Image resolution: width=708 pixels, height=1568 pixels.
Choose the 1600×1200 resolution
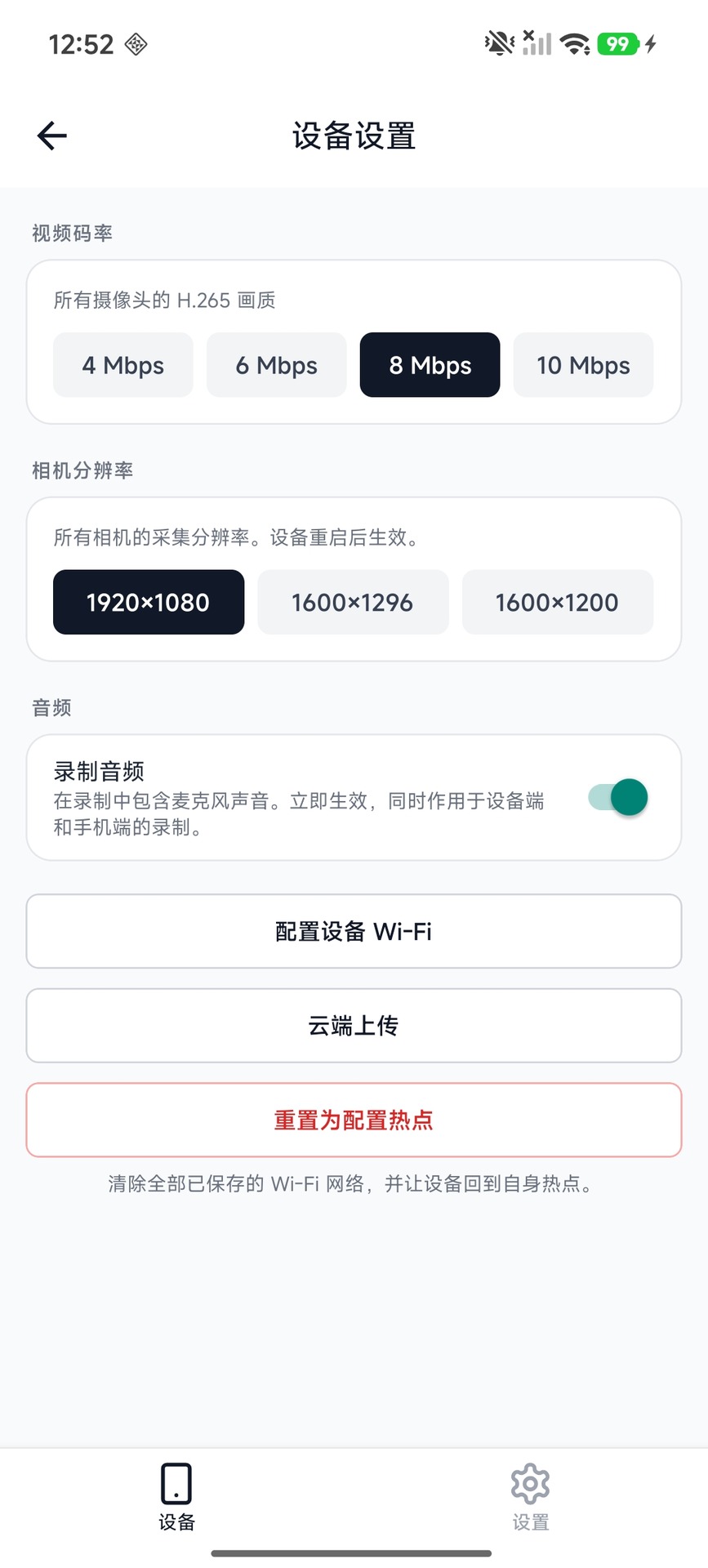pyautogui.click(x=558, y=602)
